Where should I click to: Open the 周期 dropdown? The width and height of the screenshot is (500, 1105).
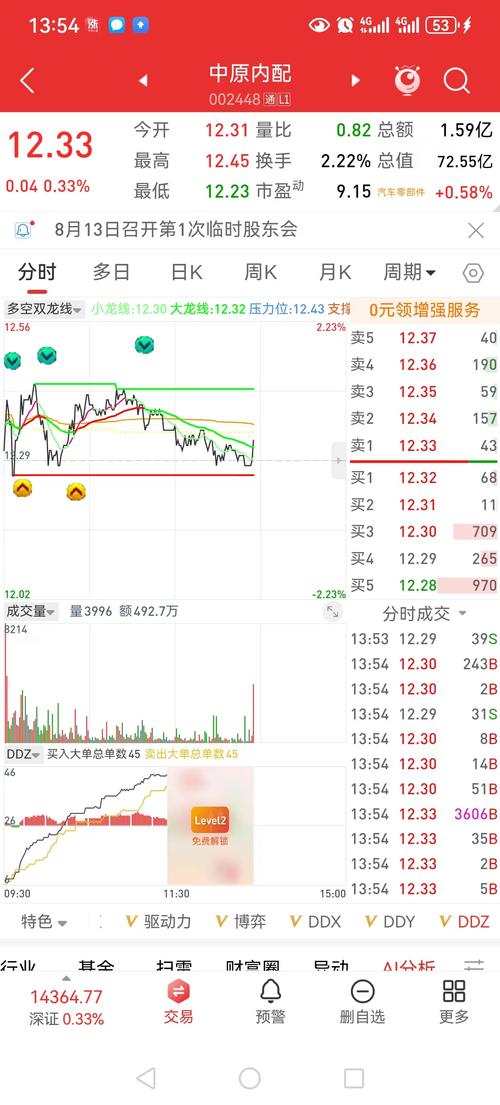tap(409, 272)
